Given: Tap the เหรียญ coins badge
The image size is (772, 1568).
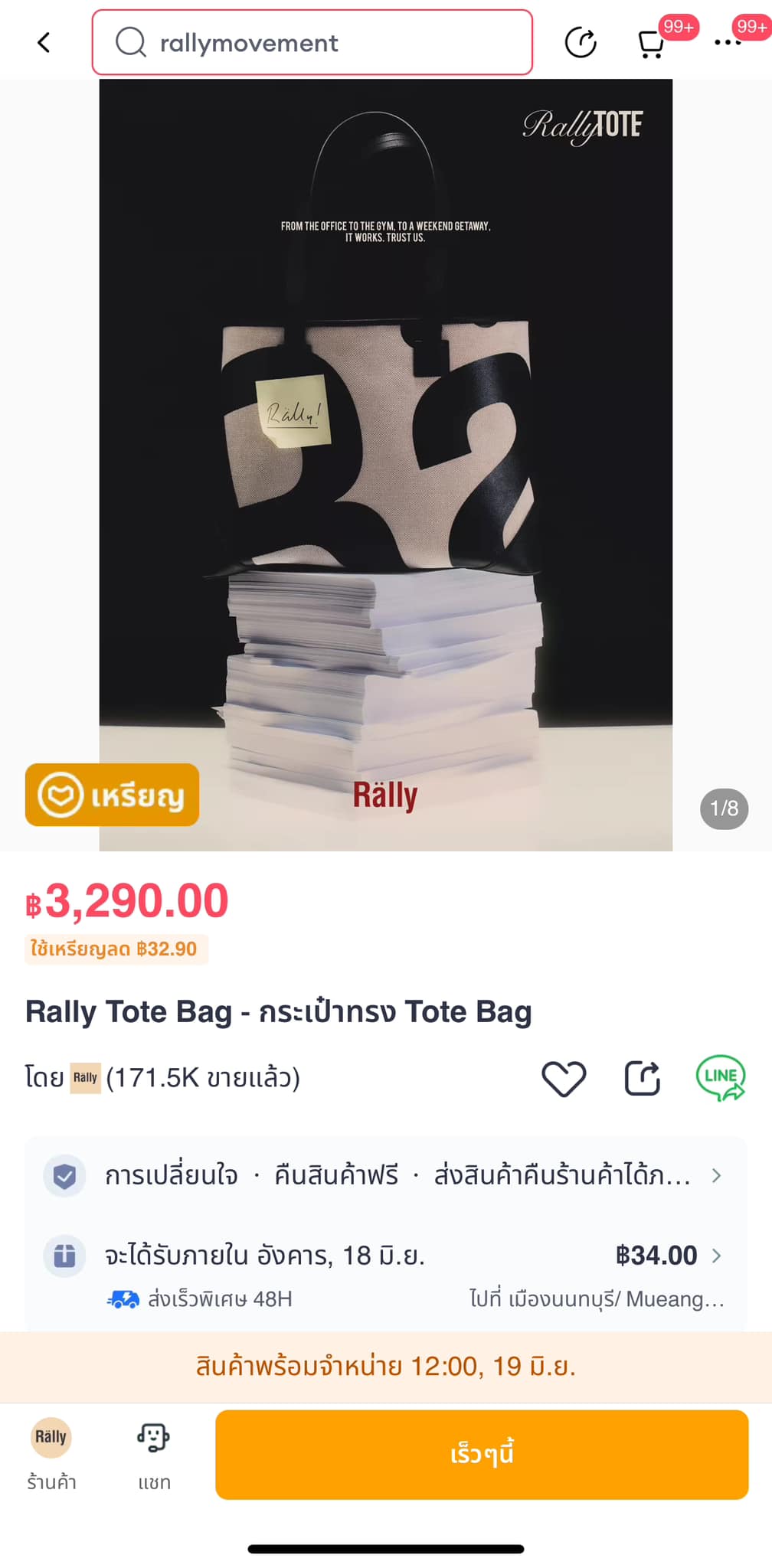Looking at the screenshot, I should coord(112,795).
